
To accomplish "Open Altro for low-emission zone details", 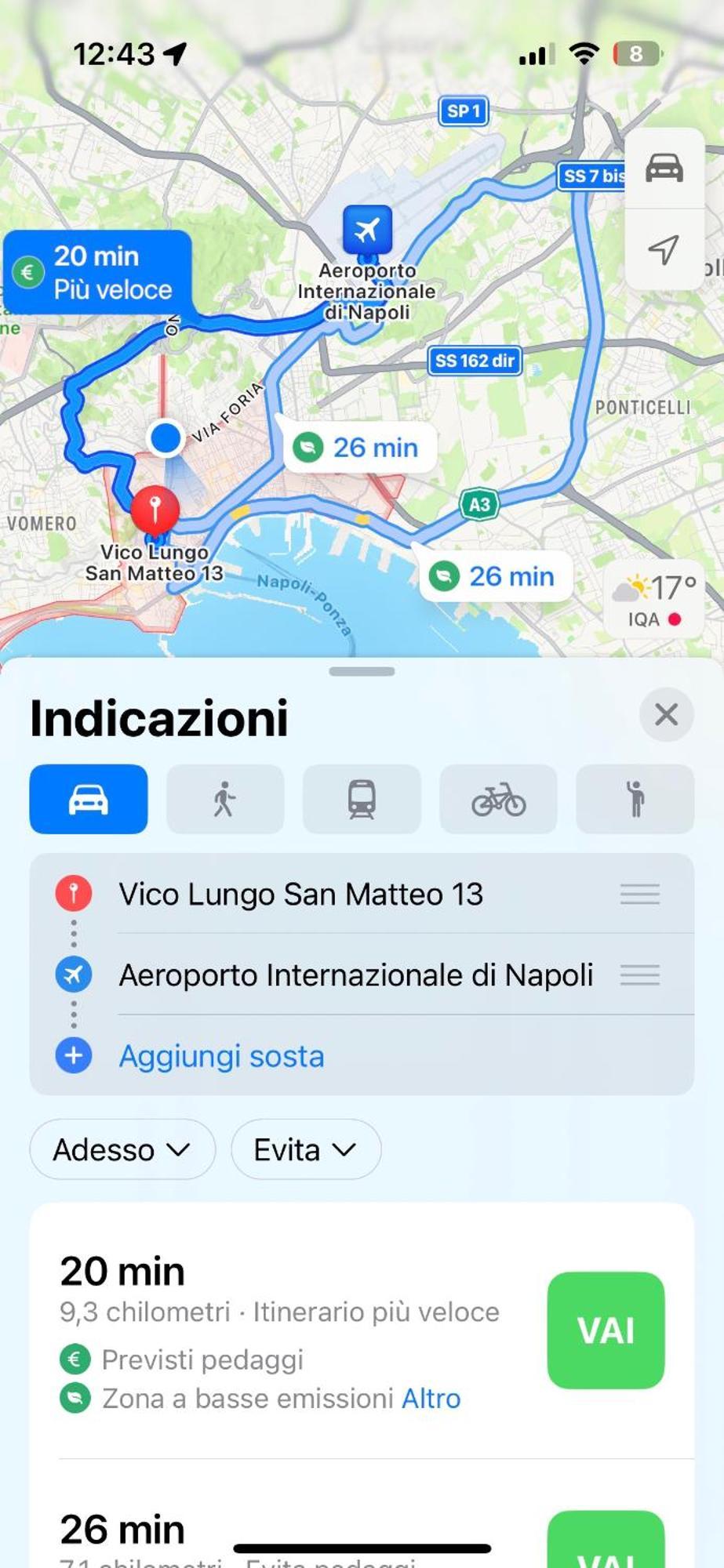I will pos(431,1399).
